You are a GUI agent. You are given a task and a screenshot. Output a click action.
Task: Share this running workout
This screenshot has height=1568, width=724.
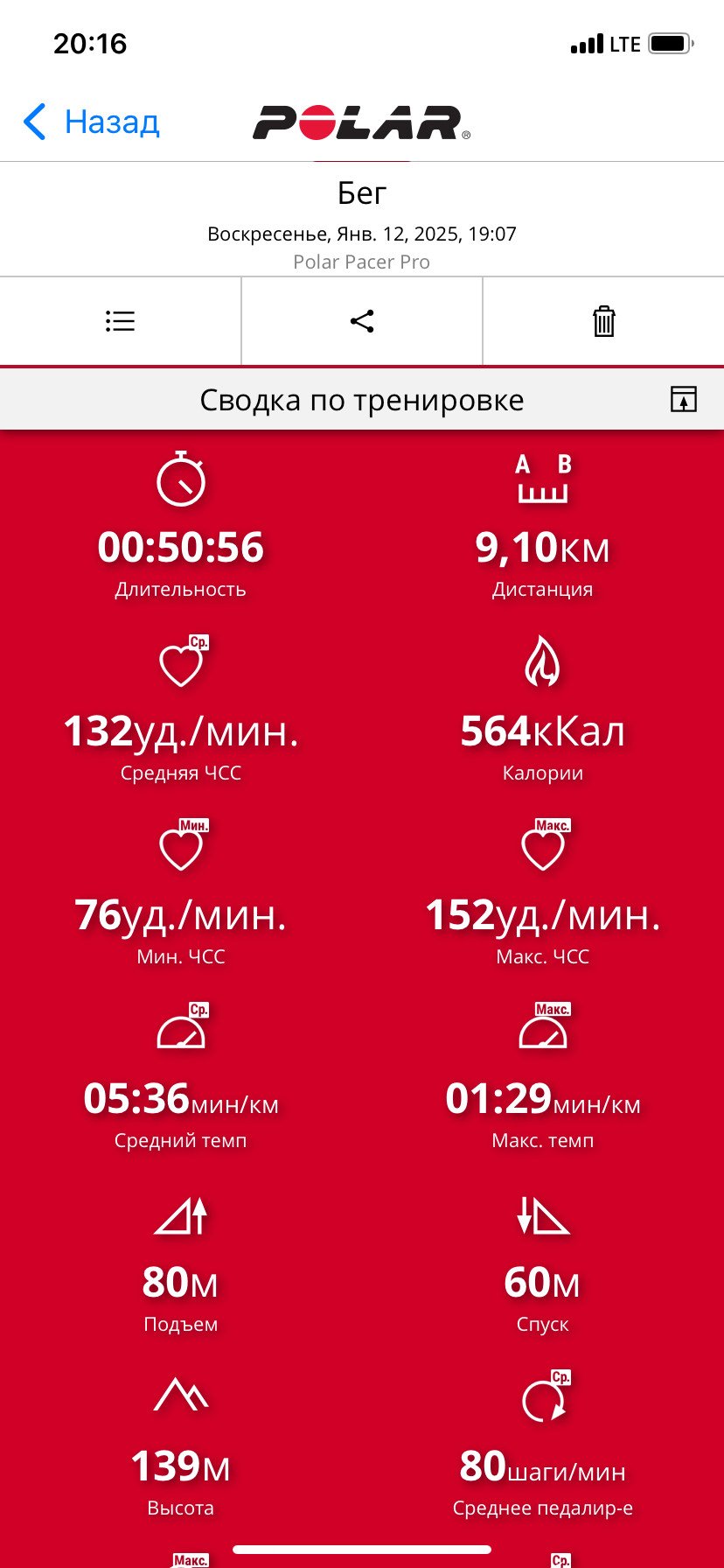(362, 321)
